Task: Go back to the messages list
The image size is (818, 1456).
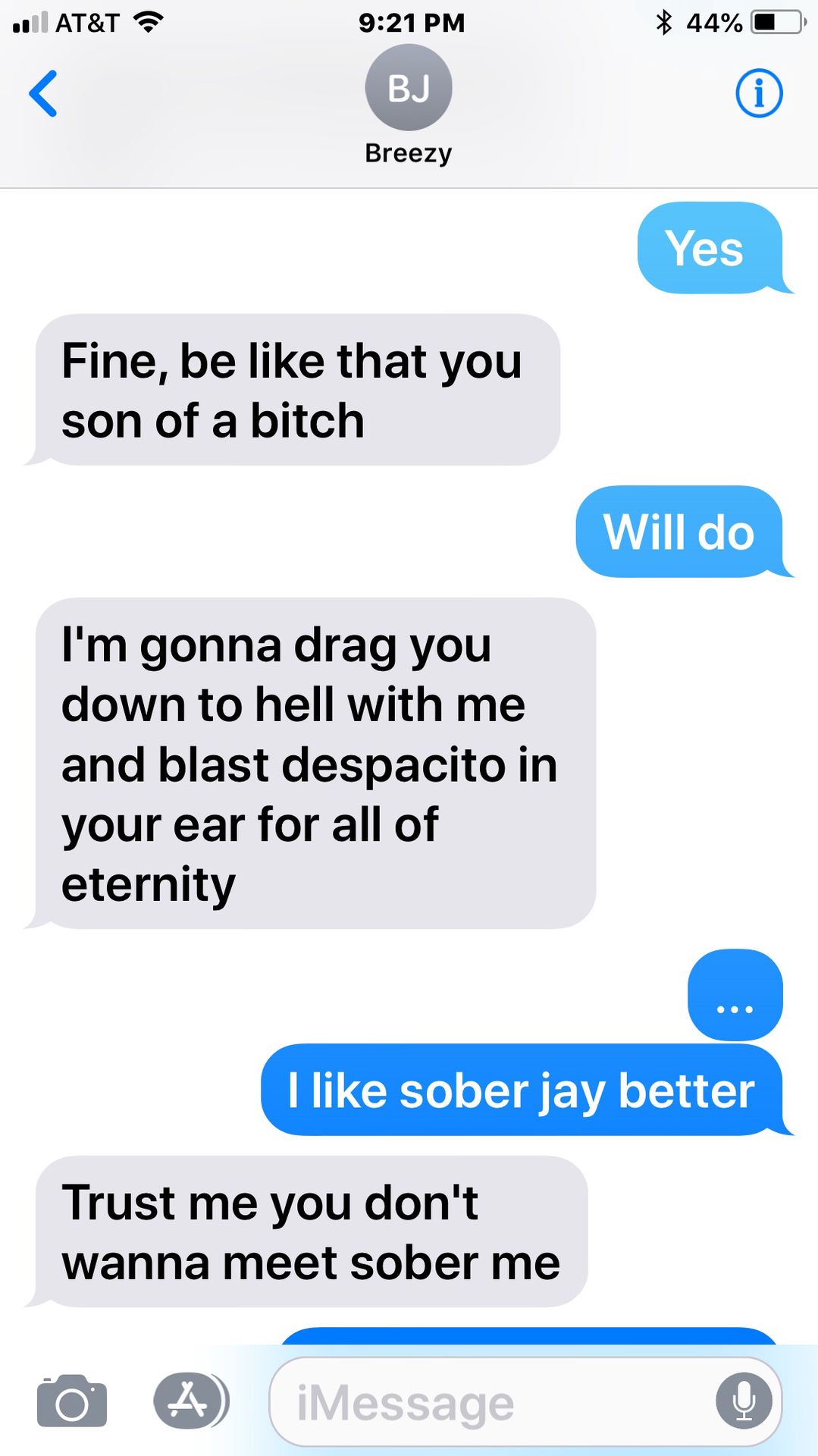Action: 43,93
